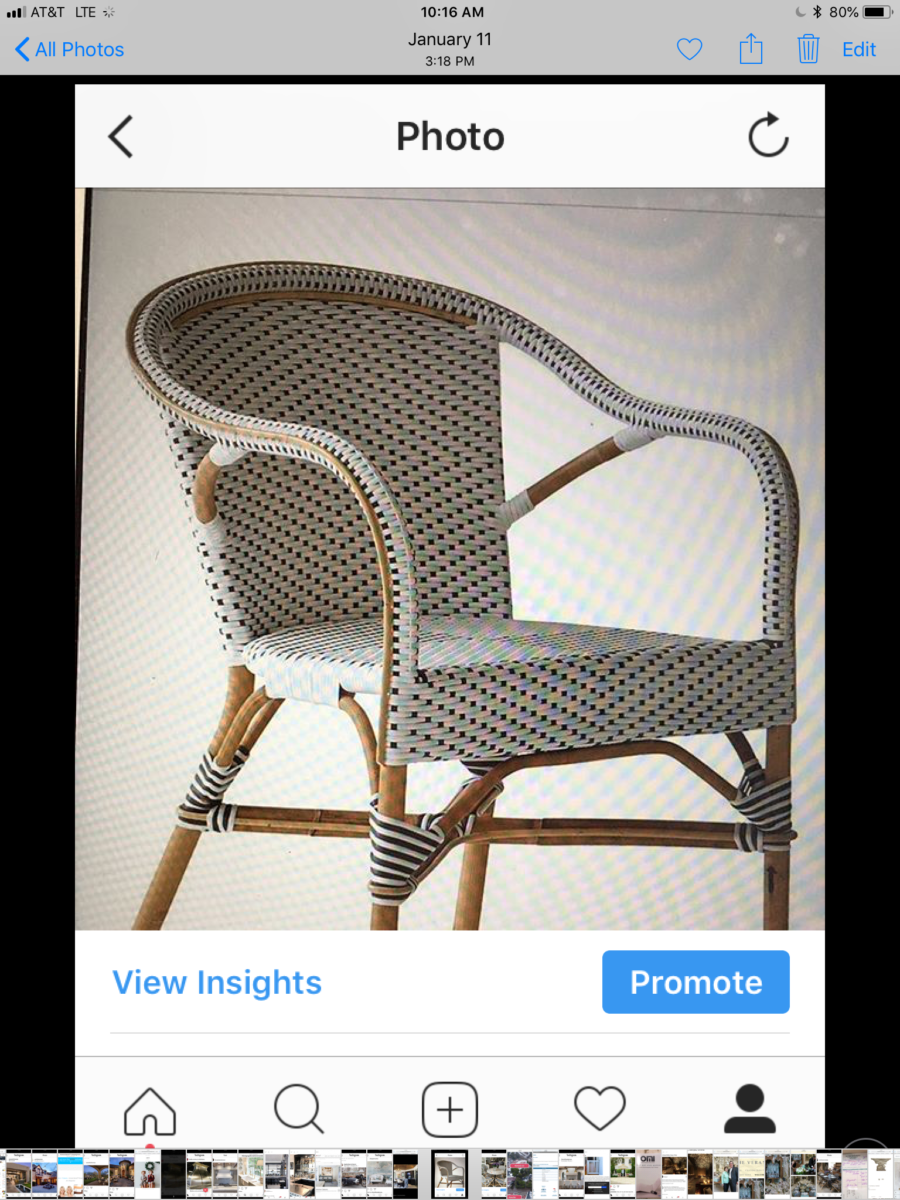Viewport: 900px width, 1200px height.
Task: Favorite this photo with the heart icon
Action: tap(689, 49)
